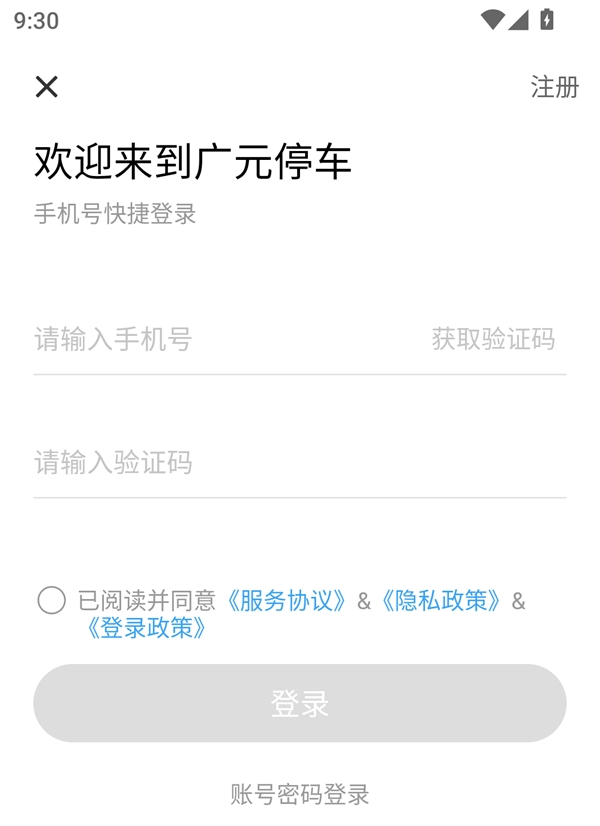The image size is (600, 826).
Task: Tap 获取验证码 to request a code
Action: click(x=493, y=339)
